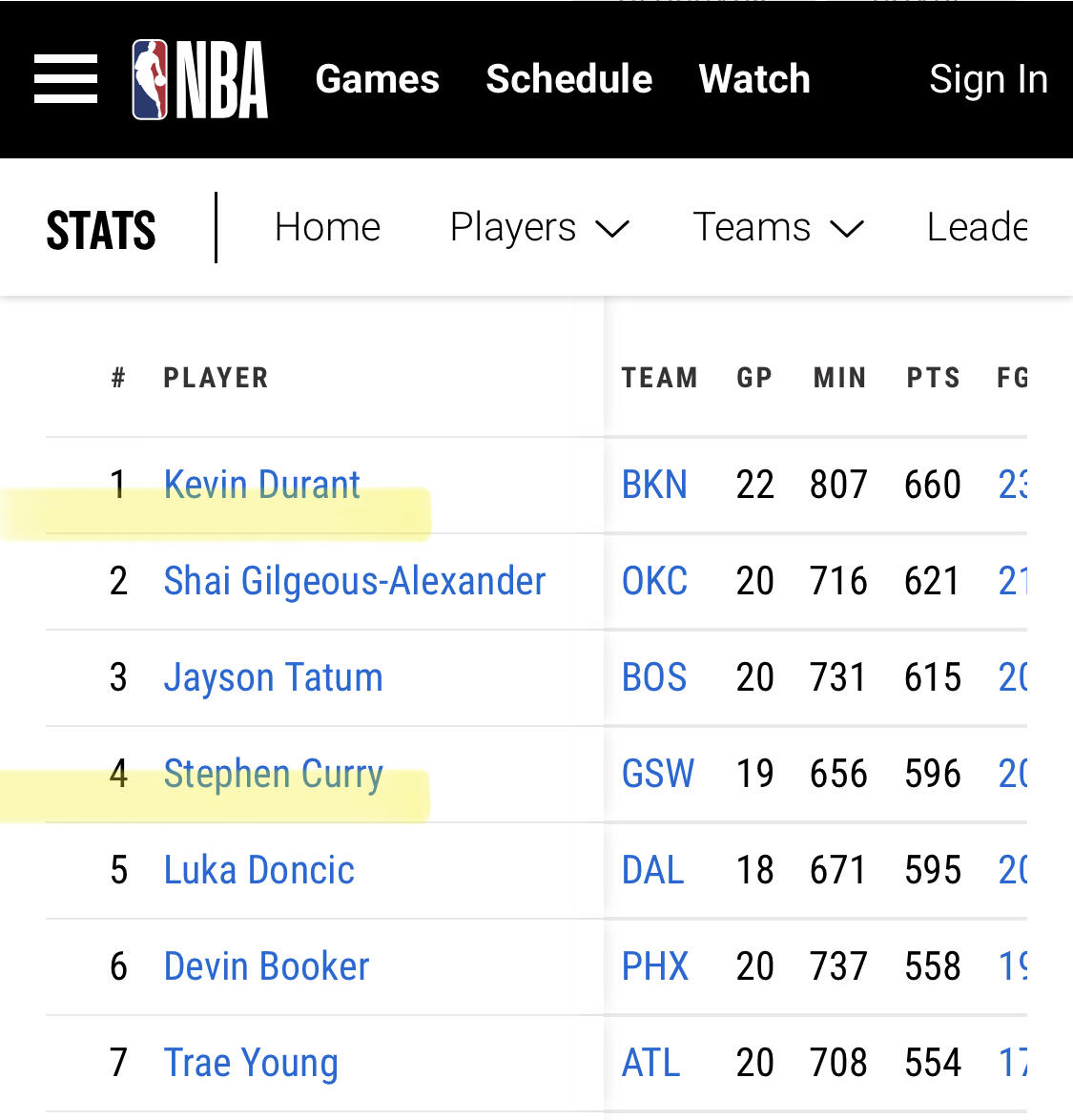View Stephen Curry's profile
Viewport: 1073px width, 1120px height.
pos(273,774)
